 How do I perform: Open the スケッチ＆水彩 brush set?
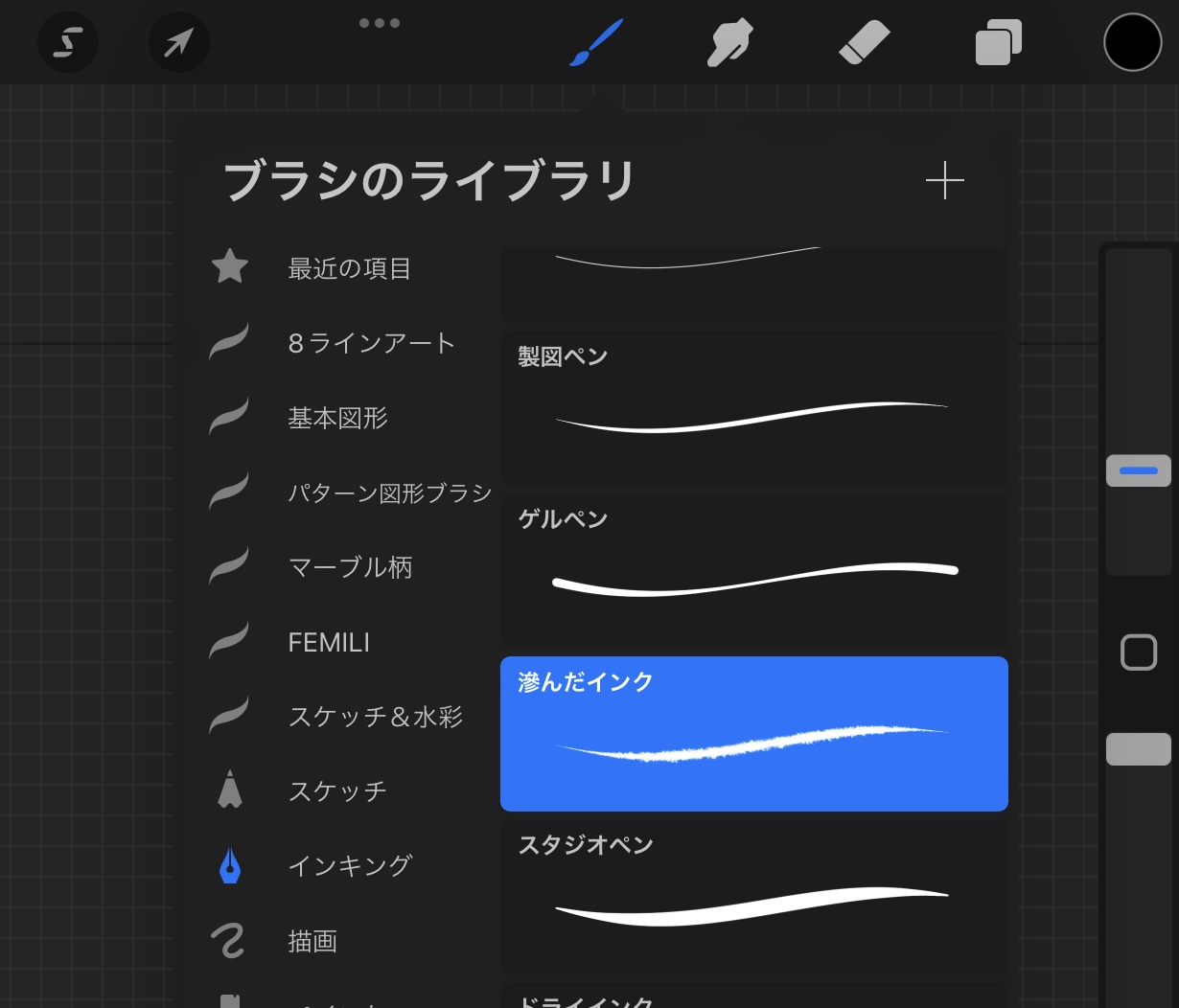click(x=376, y=717)
